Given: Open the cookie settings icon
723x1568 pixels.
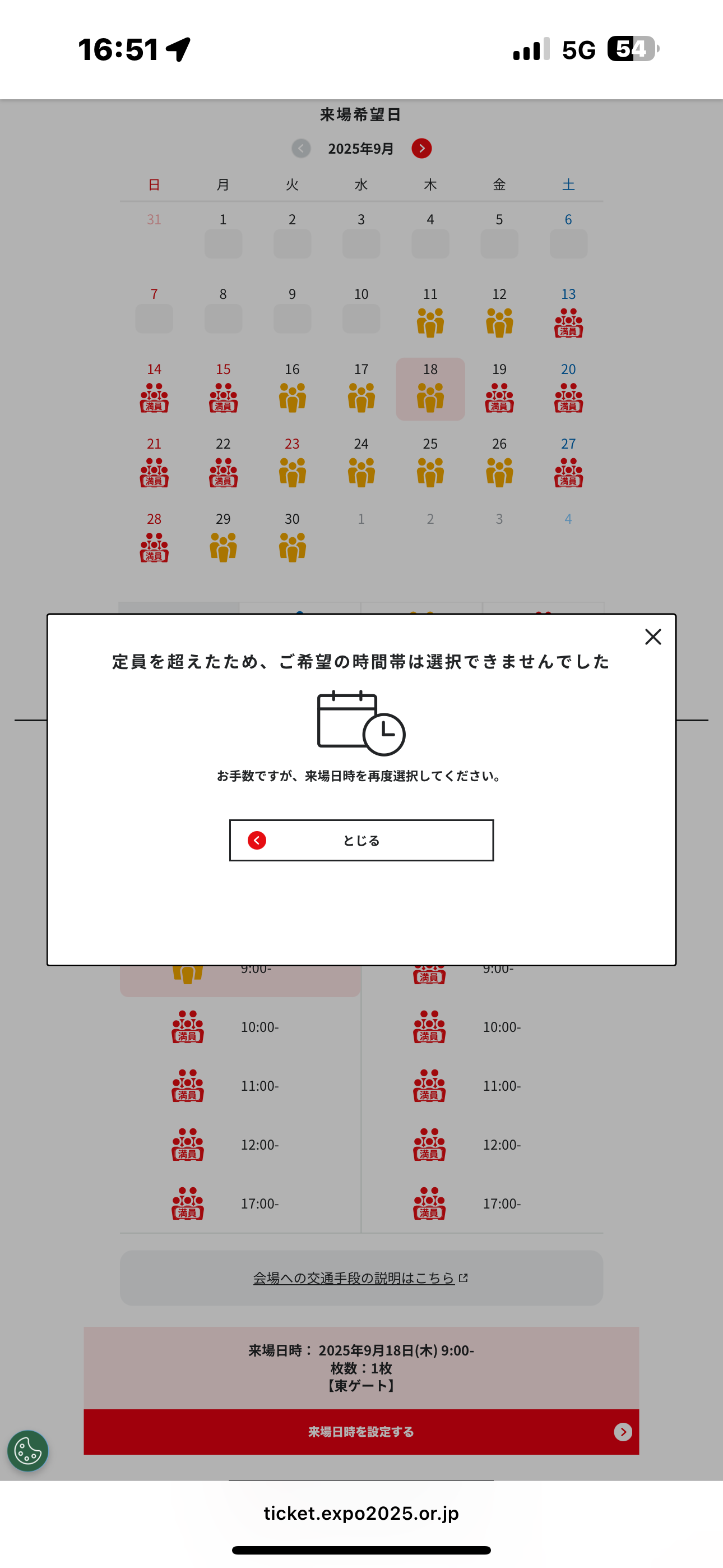Looking at the screenshot, I should pos(28,1451).
